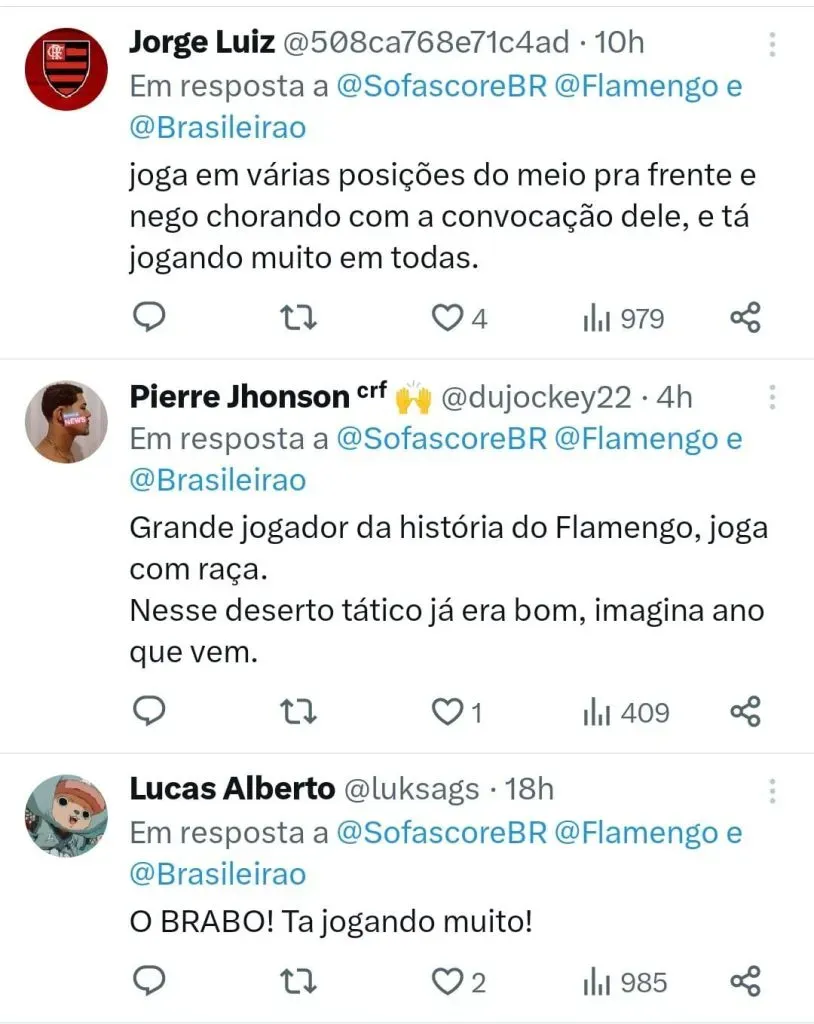View Pierre Jhonson's profile avatar
This screenshot has height=1024, width=814.
[66, 421]
